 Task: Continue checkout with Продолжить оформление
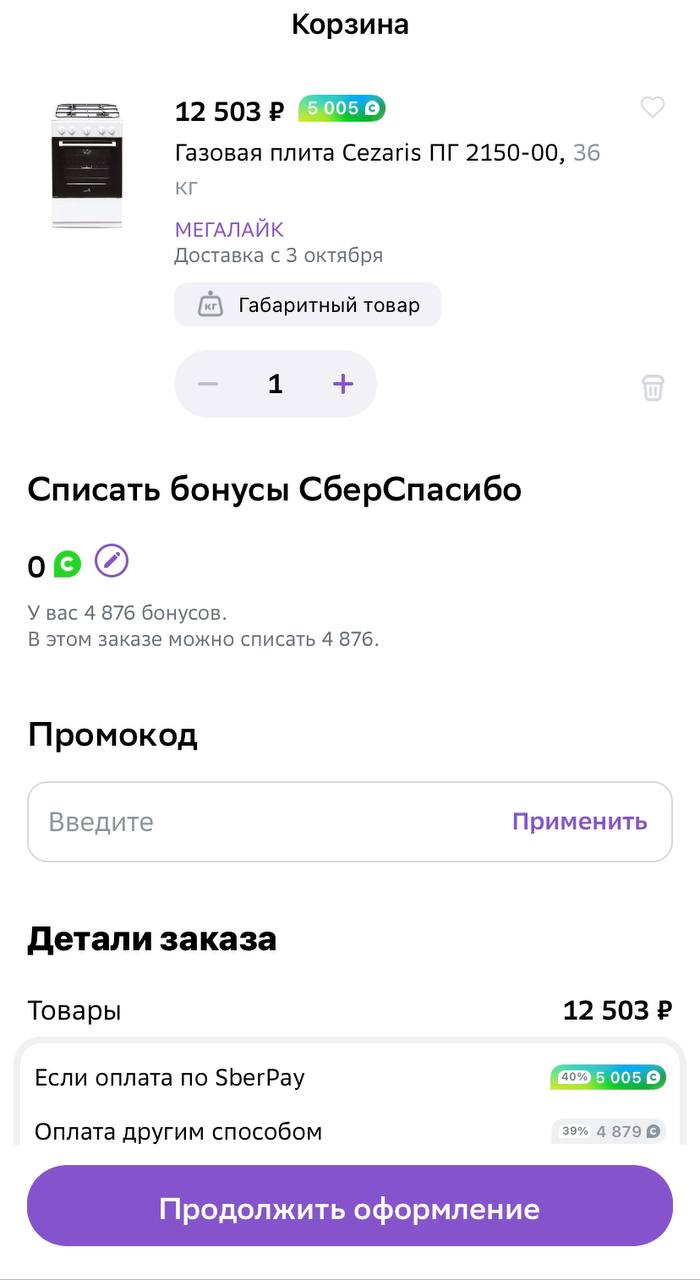(350, 1209)
